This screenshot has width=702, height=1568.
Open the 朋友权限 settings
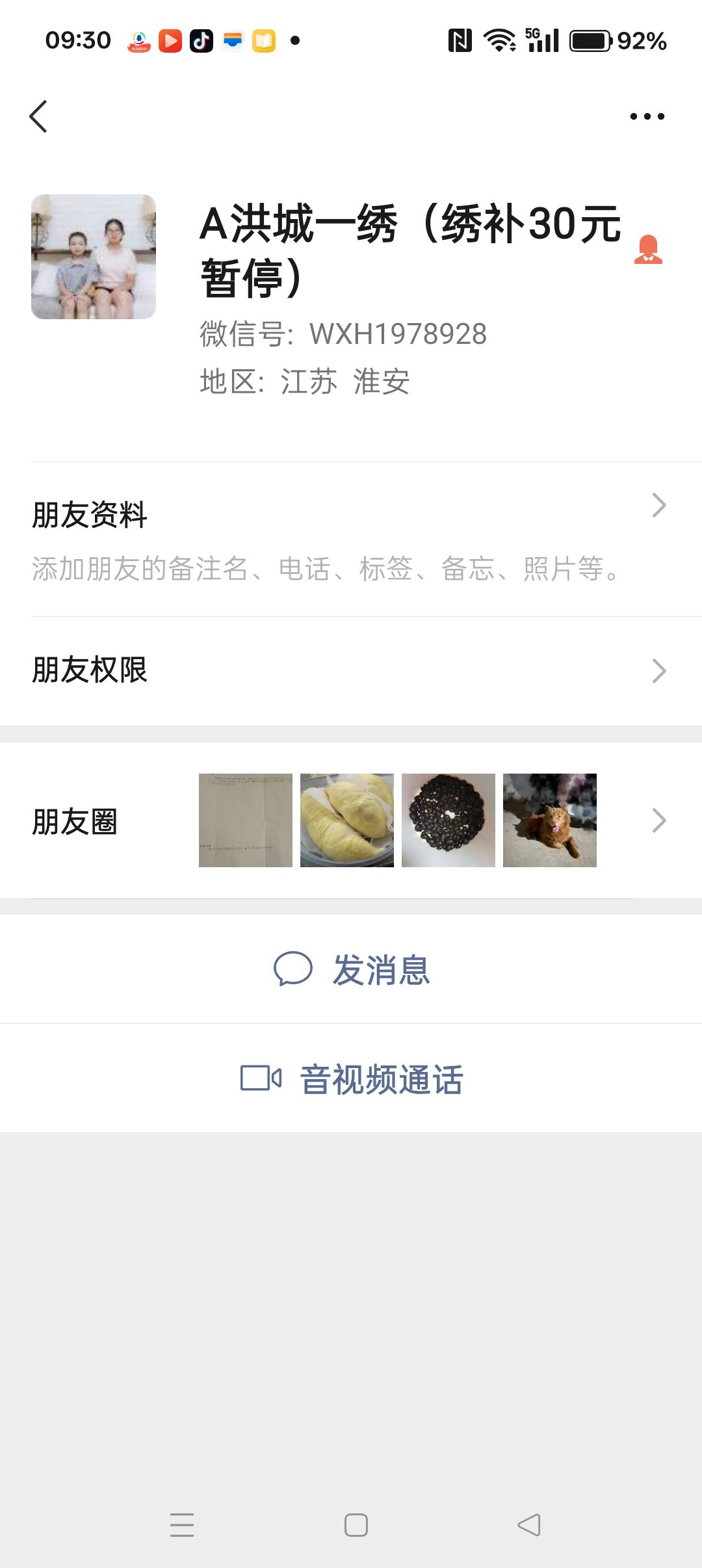tap(351, 671)
